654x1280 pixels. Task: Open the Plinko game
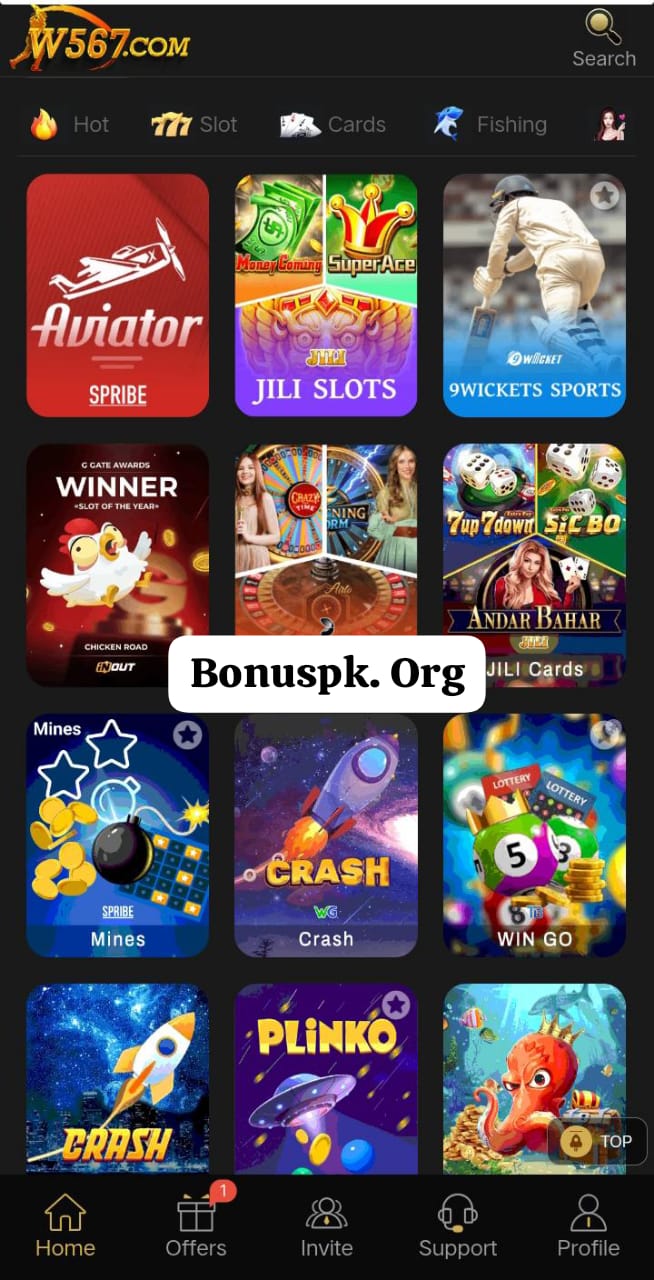point(325,1080)
